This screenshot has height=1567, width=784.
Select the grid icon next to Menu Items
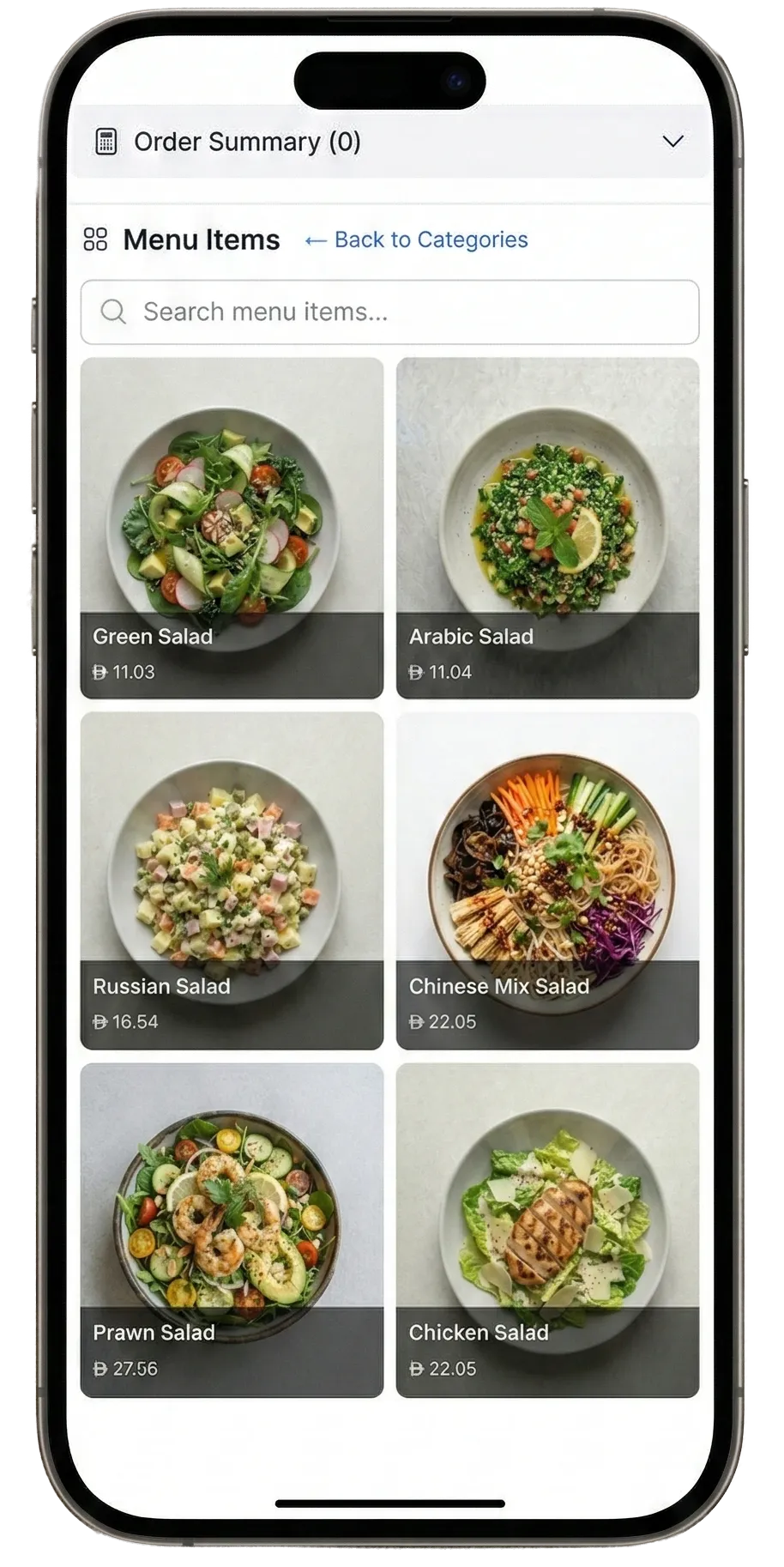(x=96, y=239)
